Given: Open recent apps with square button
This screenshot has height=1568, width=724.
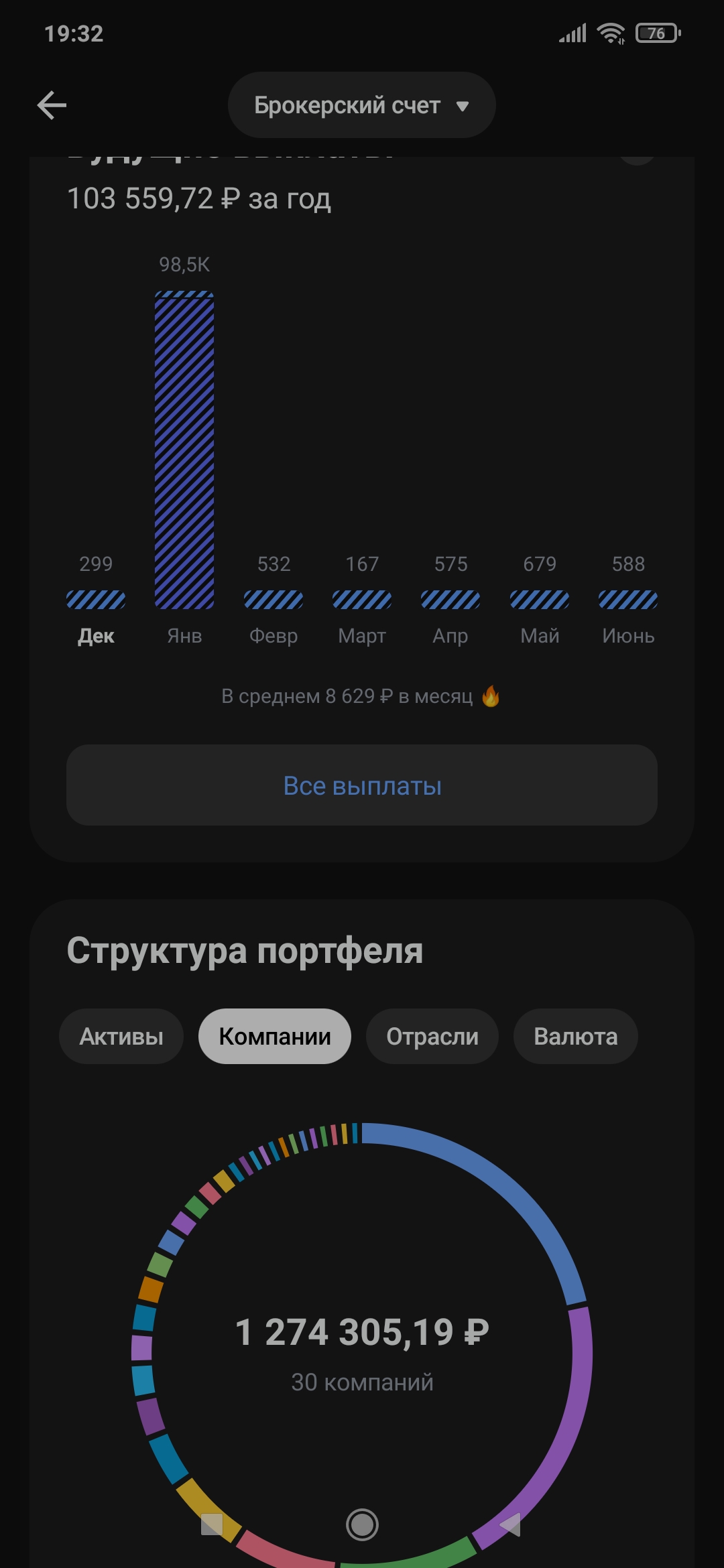Looking at the screenshot, I should click(x=212, y=1524).
